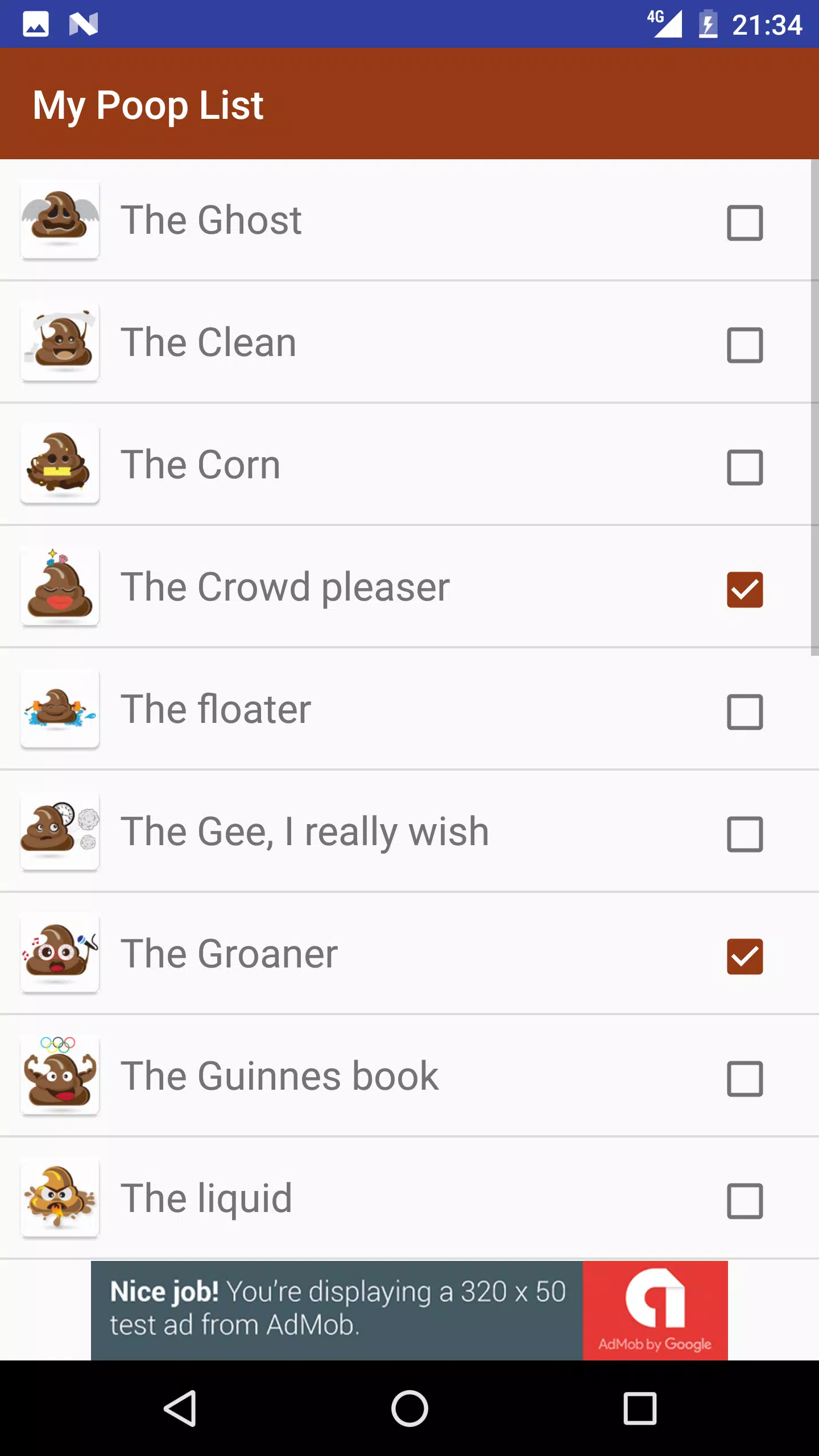819x1456 pixels.
Task: Click The Gee, I really wish icon
Action: coord(60,830)
